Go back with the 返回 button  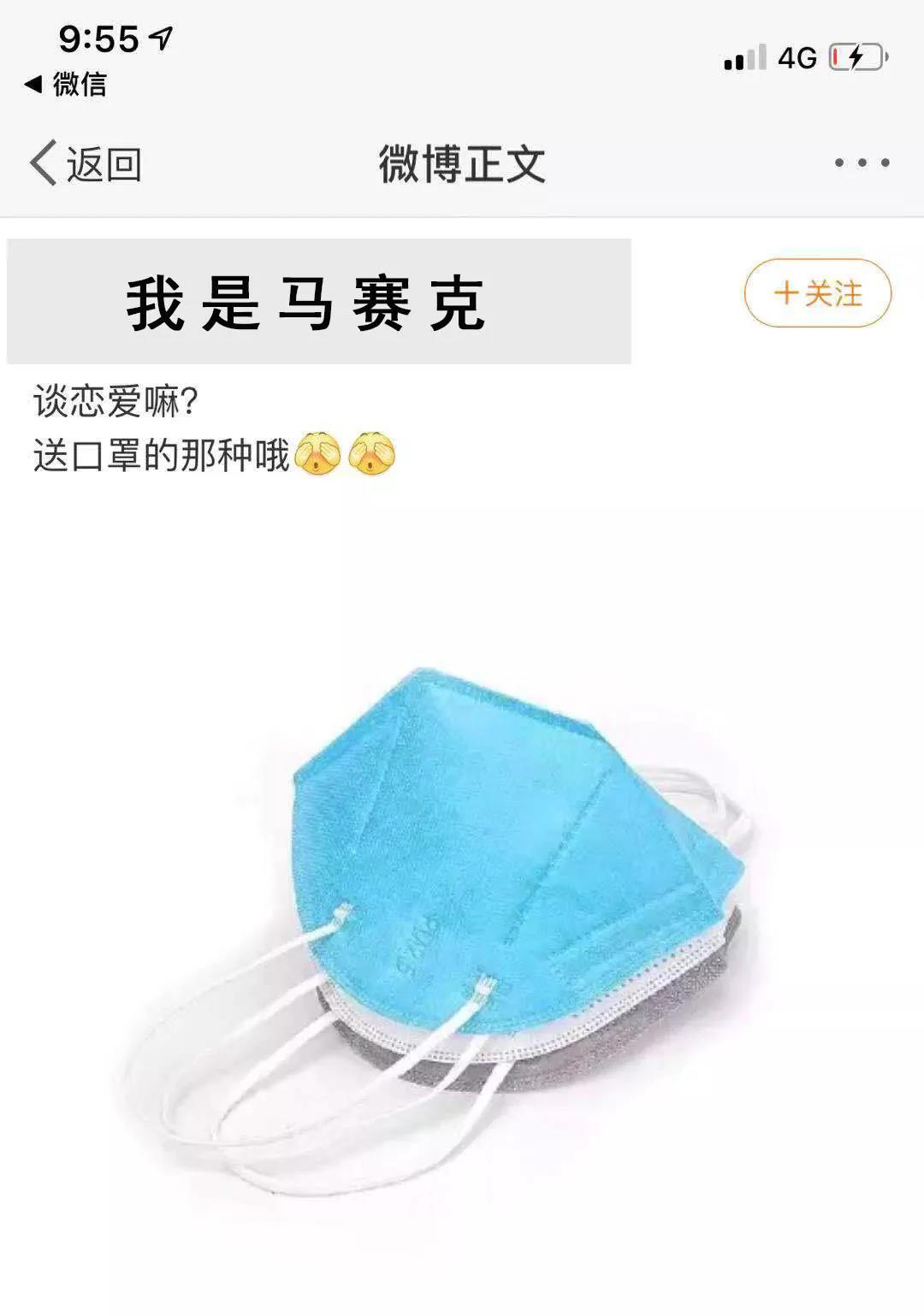coord(86,163)
